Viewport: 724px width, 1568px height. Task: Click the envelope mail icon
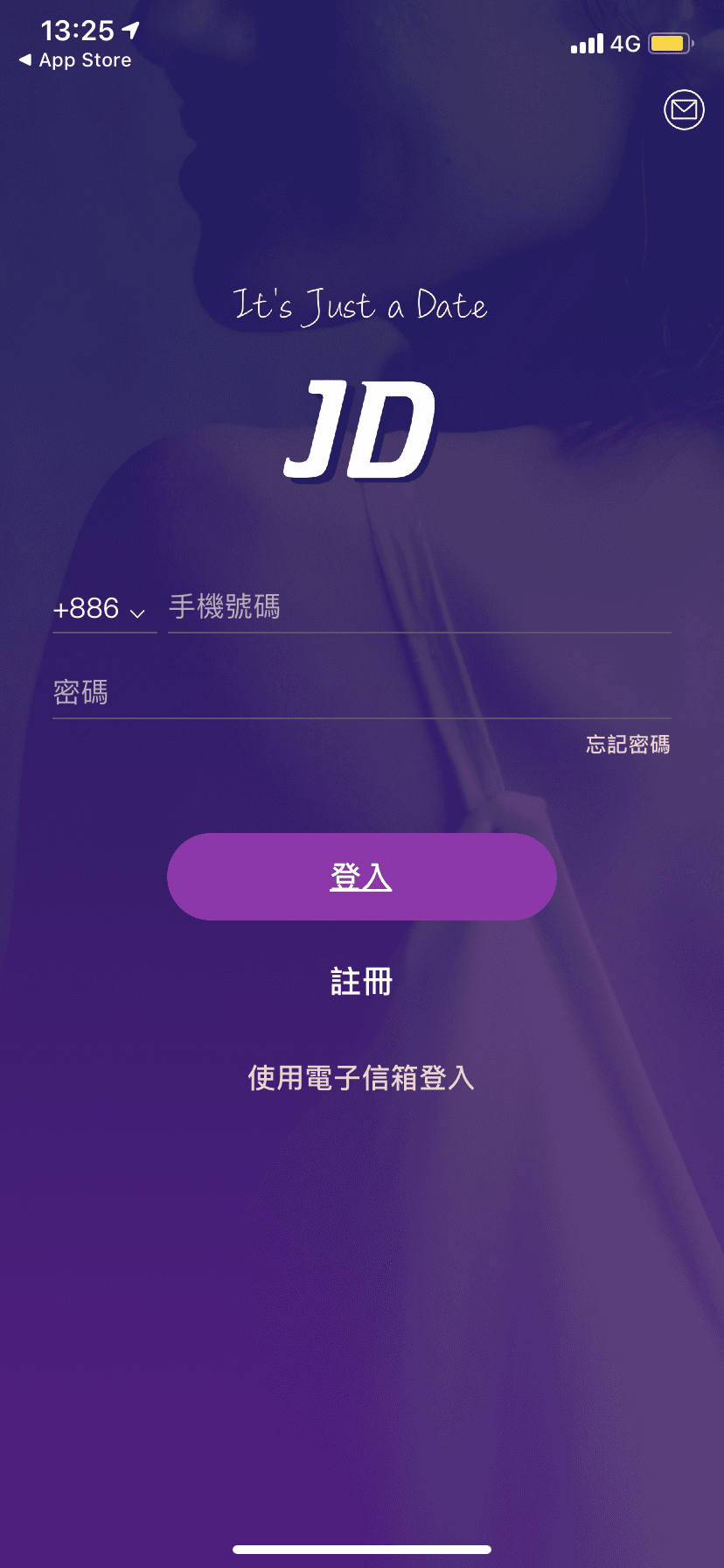(x=683, y=109)
